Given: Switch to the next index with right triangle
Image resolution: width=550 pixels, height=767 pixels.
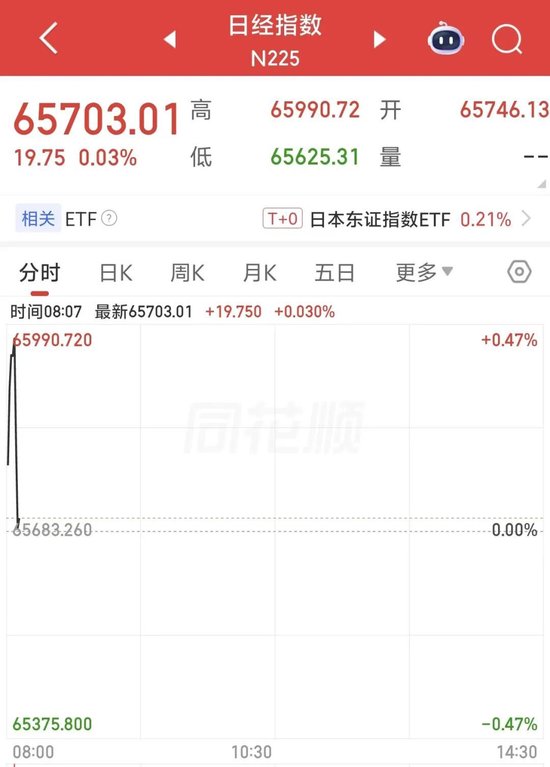Looking at the screenshot, I should (x=379, y=39).
